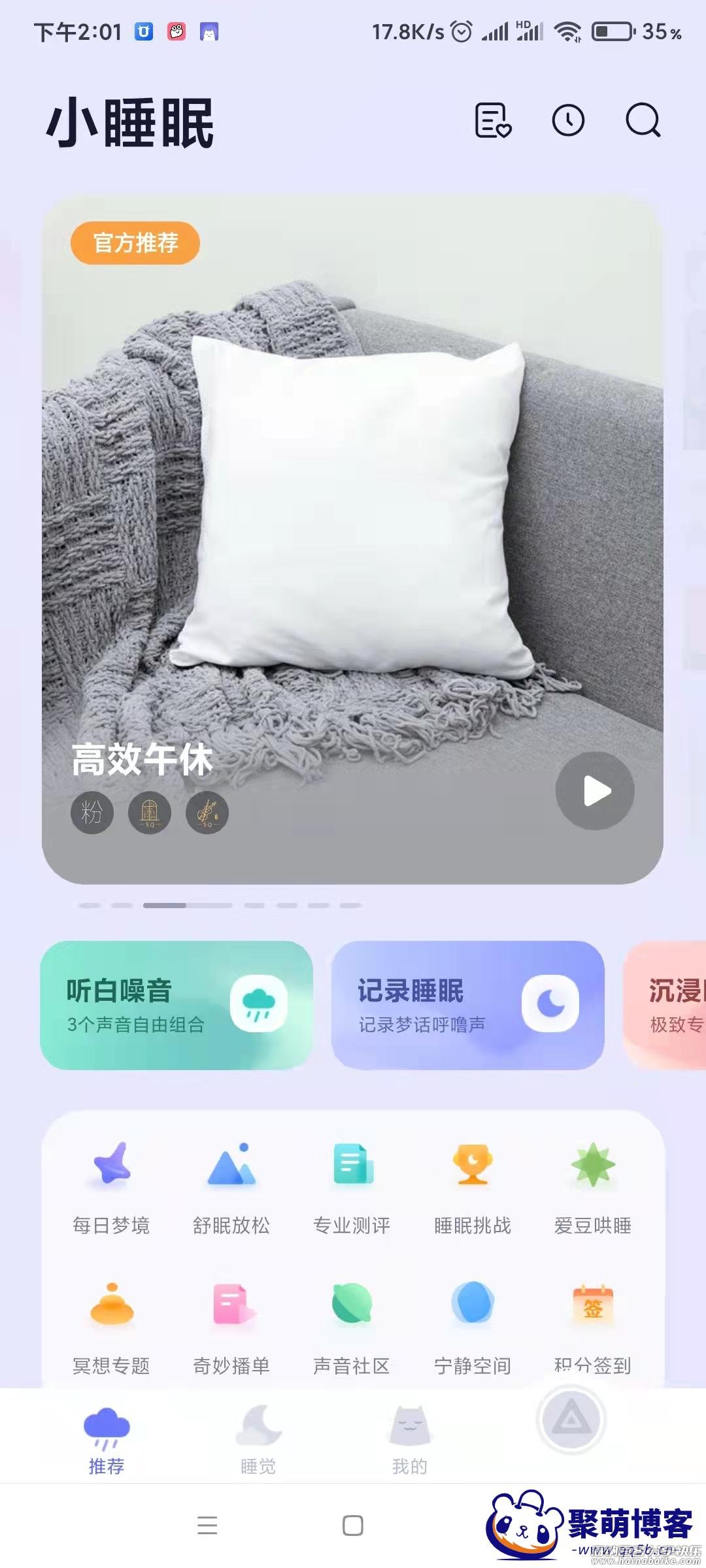Open the 听白噪音 card

pos(176,1005)
